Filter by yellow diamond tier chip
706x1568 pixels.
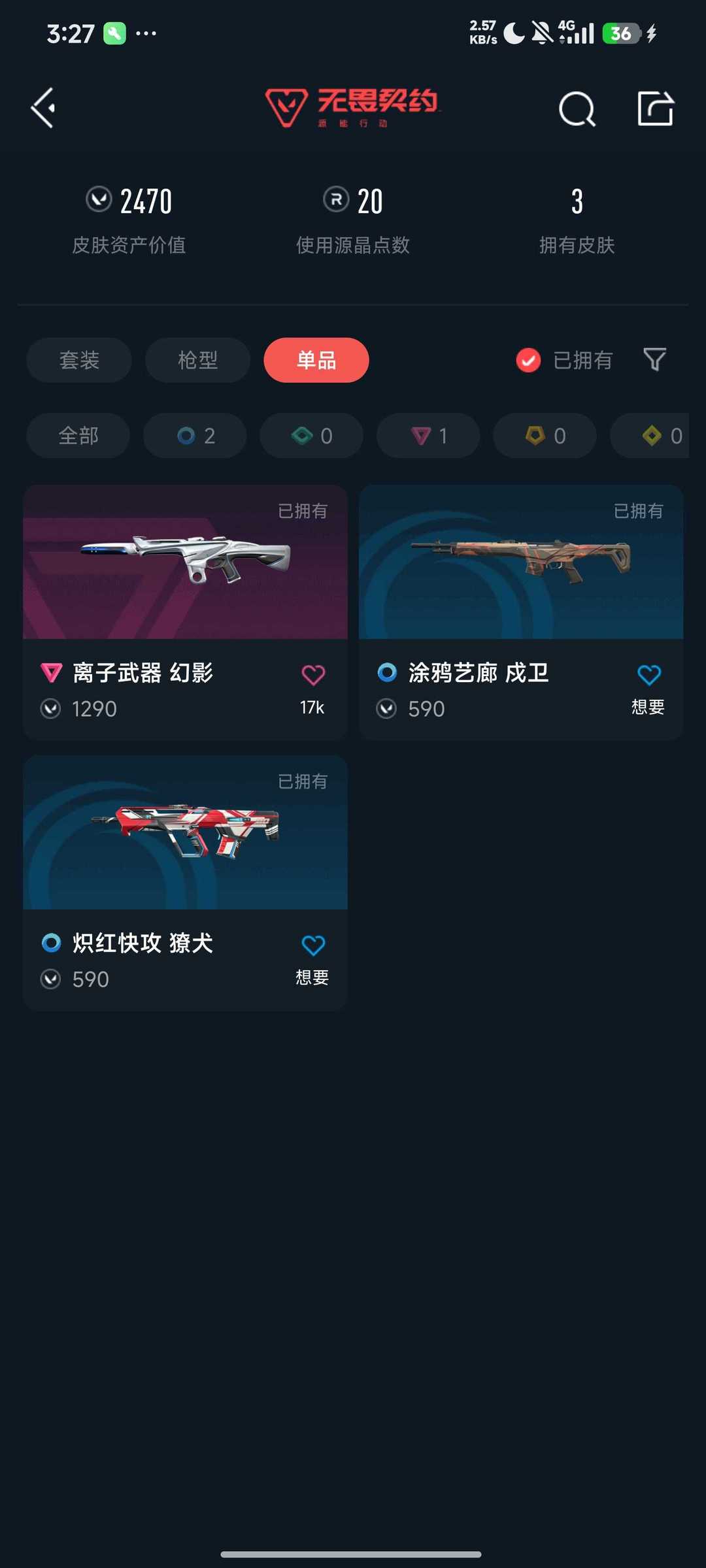tap(649, 435)
